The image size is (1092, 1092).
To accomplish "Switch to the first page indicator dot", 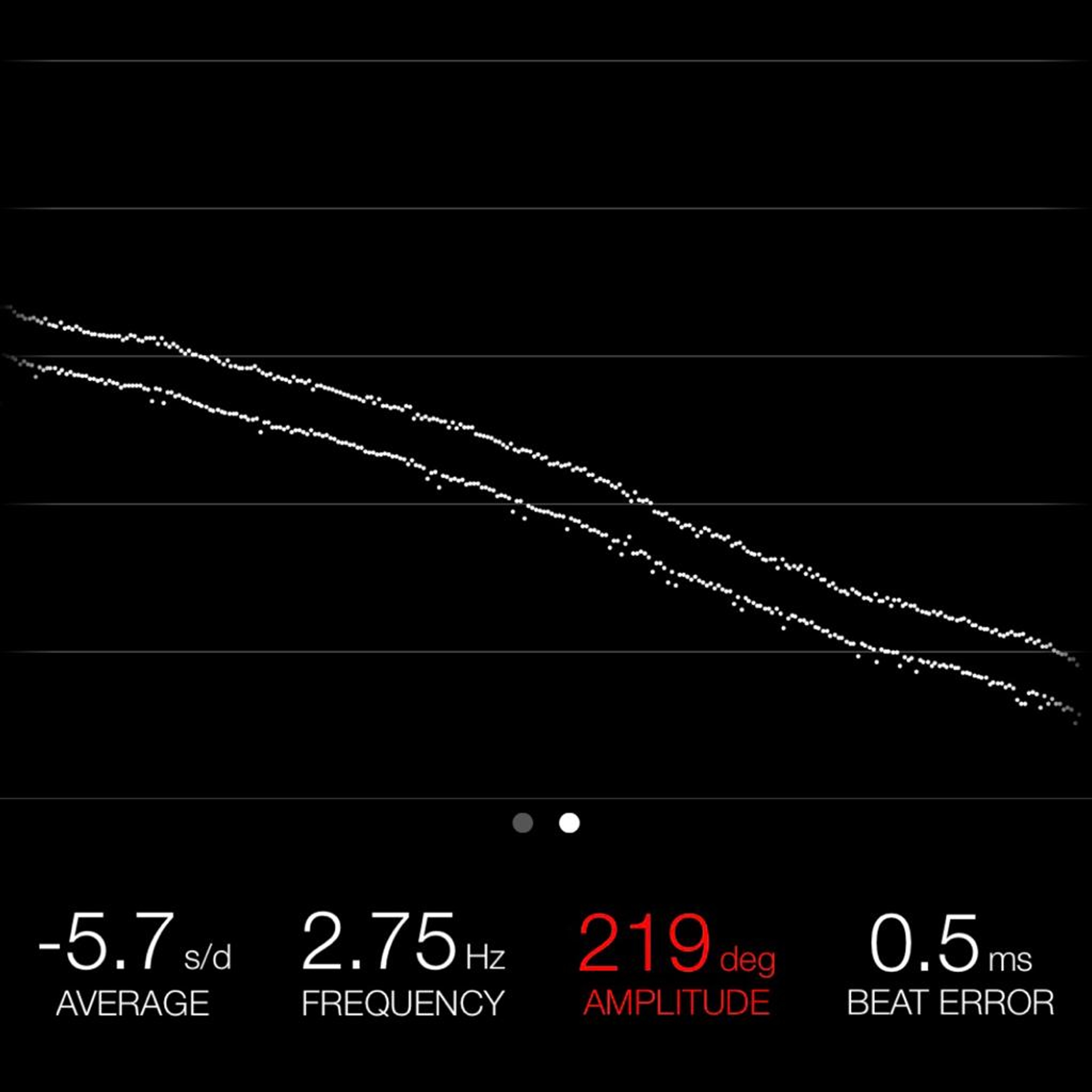I will click(523, 823).
